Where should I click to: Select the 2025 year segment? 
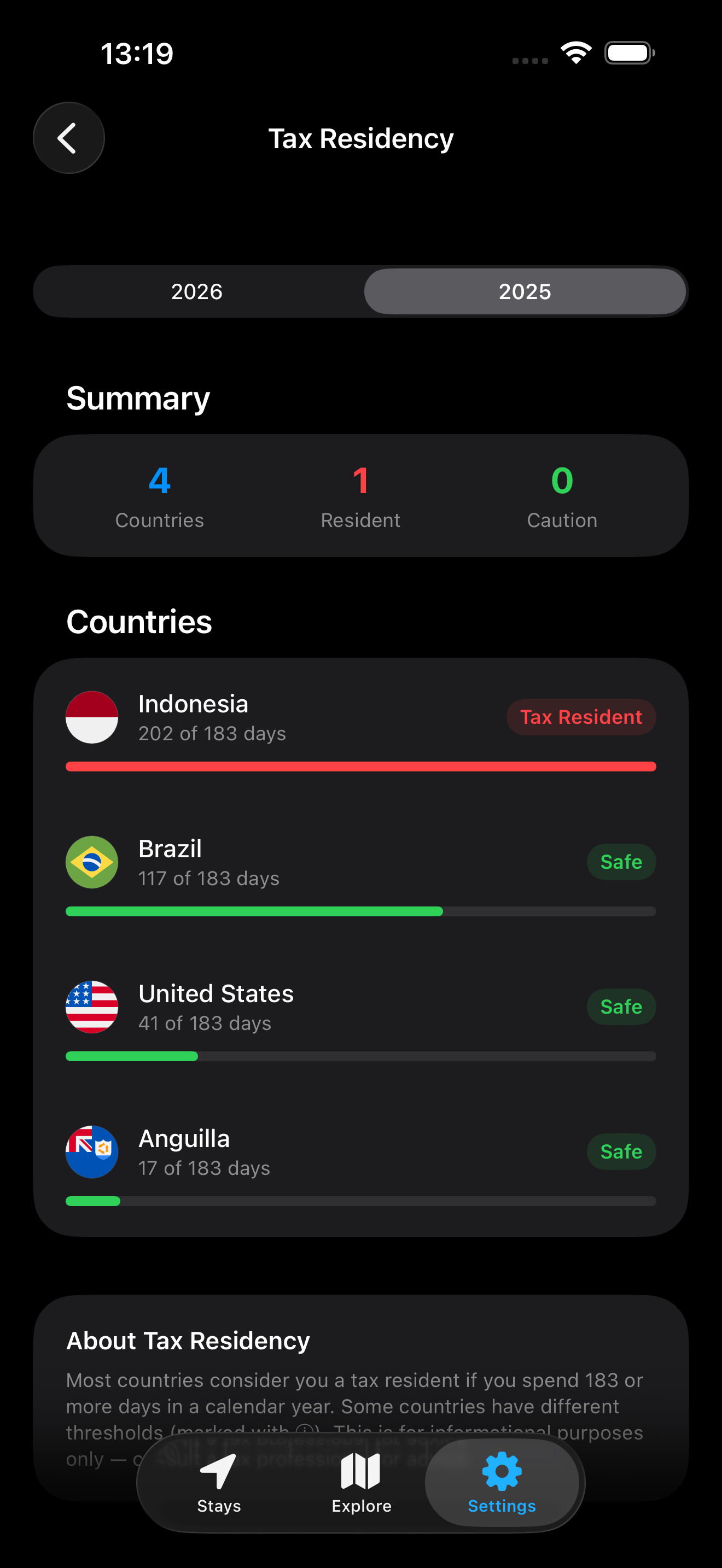click(x=526, y=291)
